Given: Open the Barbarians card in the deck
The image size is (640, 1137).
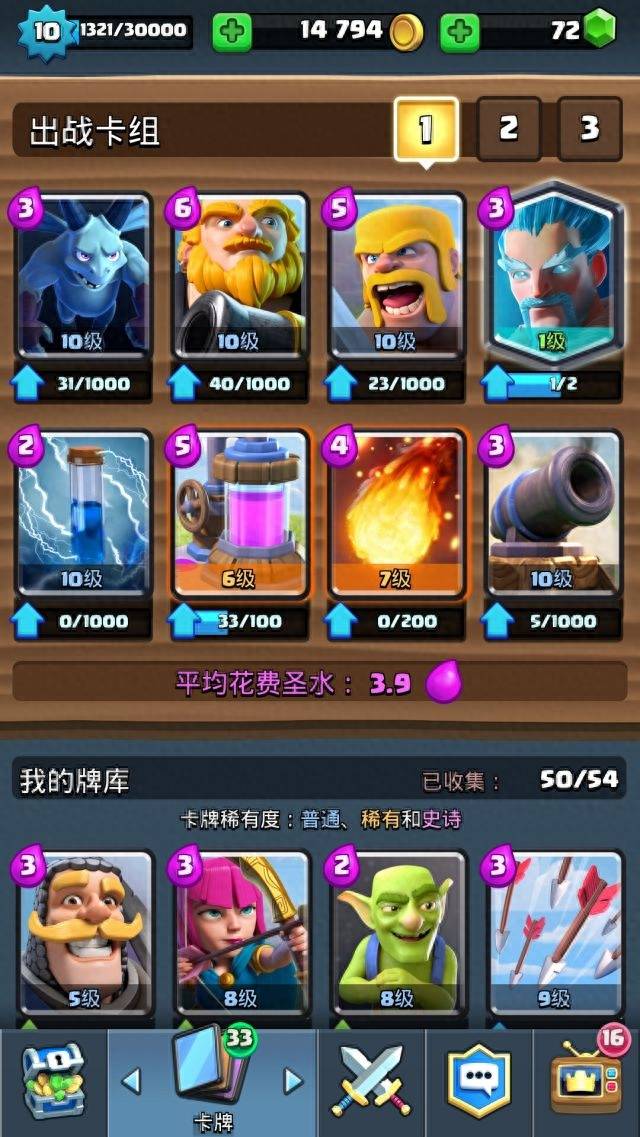Looking at the screenshot, I should point(396,276).
